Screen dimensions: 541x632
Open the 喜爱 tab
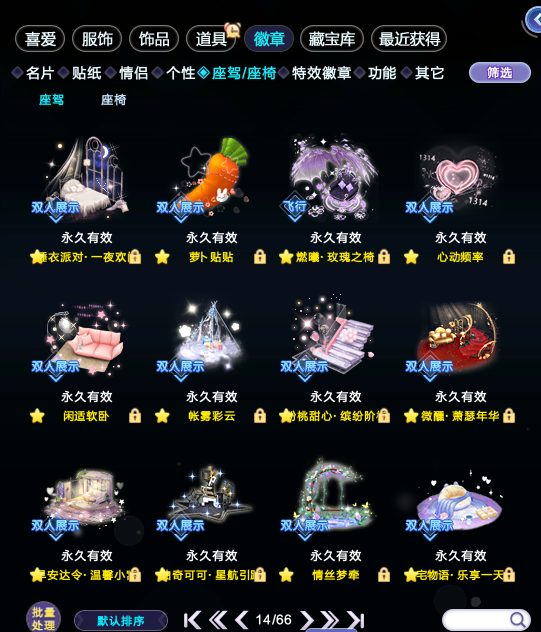[40, 39]
